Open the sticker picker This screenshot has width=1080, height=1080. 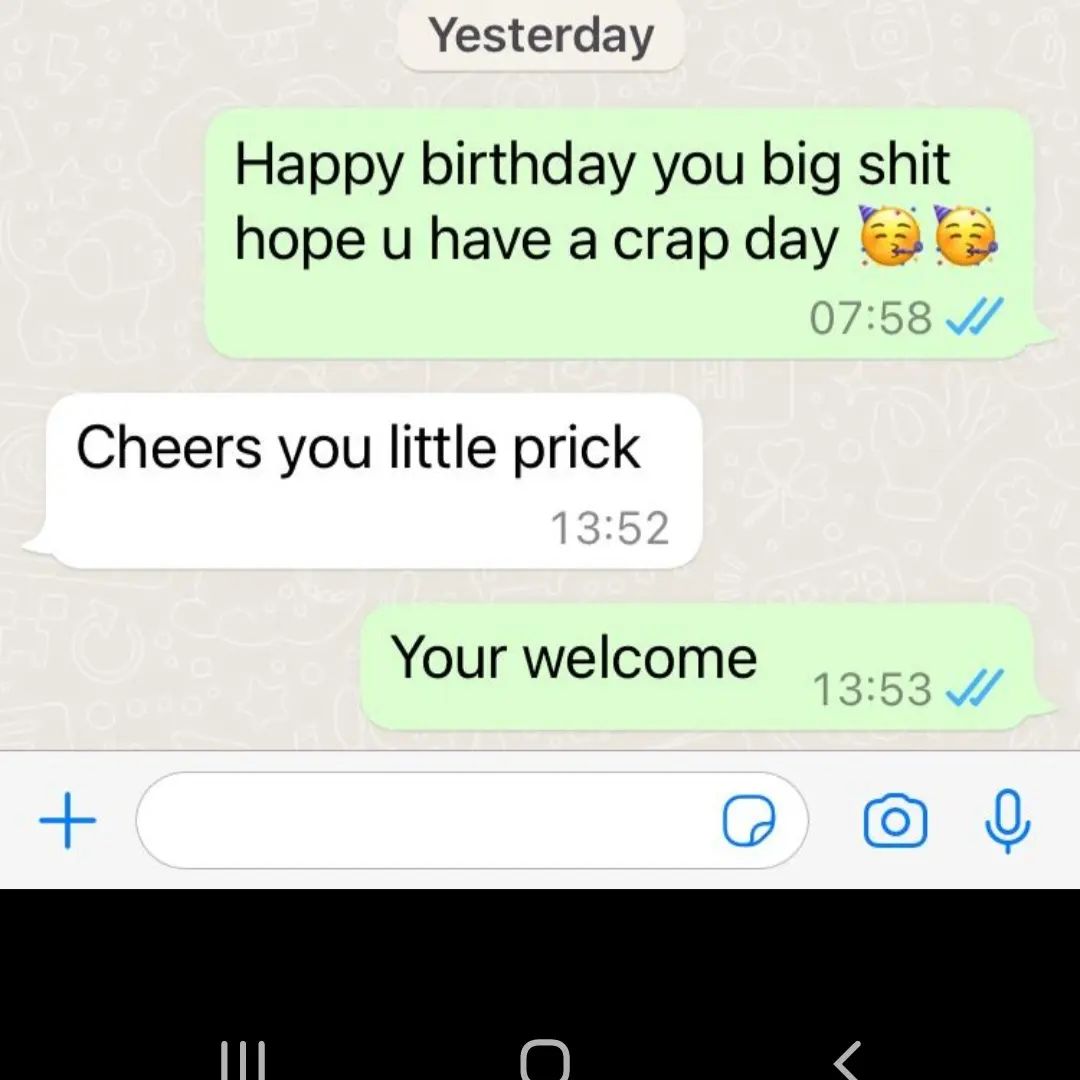tap(748, 821)
